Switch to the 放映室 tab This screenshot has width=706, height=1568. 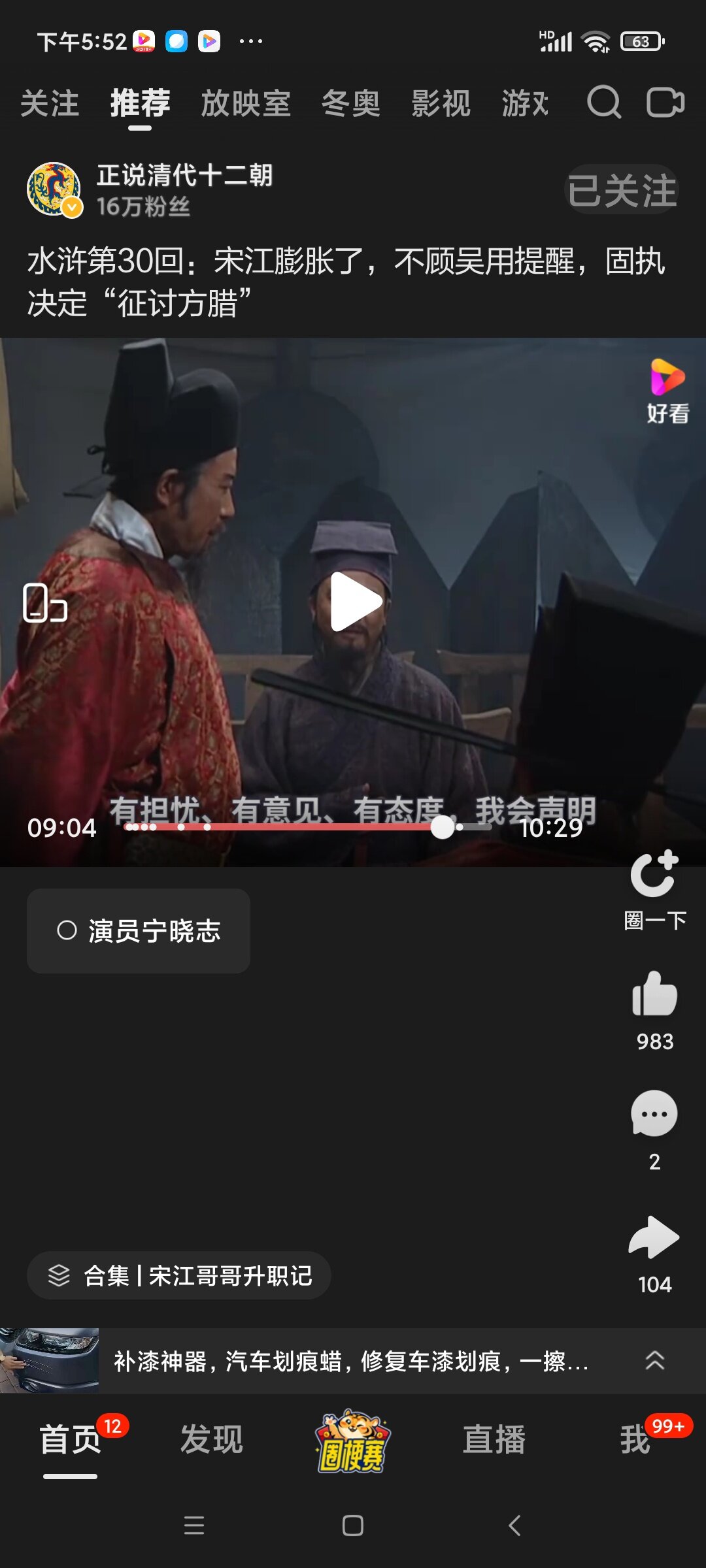(245, 104)
